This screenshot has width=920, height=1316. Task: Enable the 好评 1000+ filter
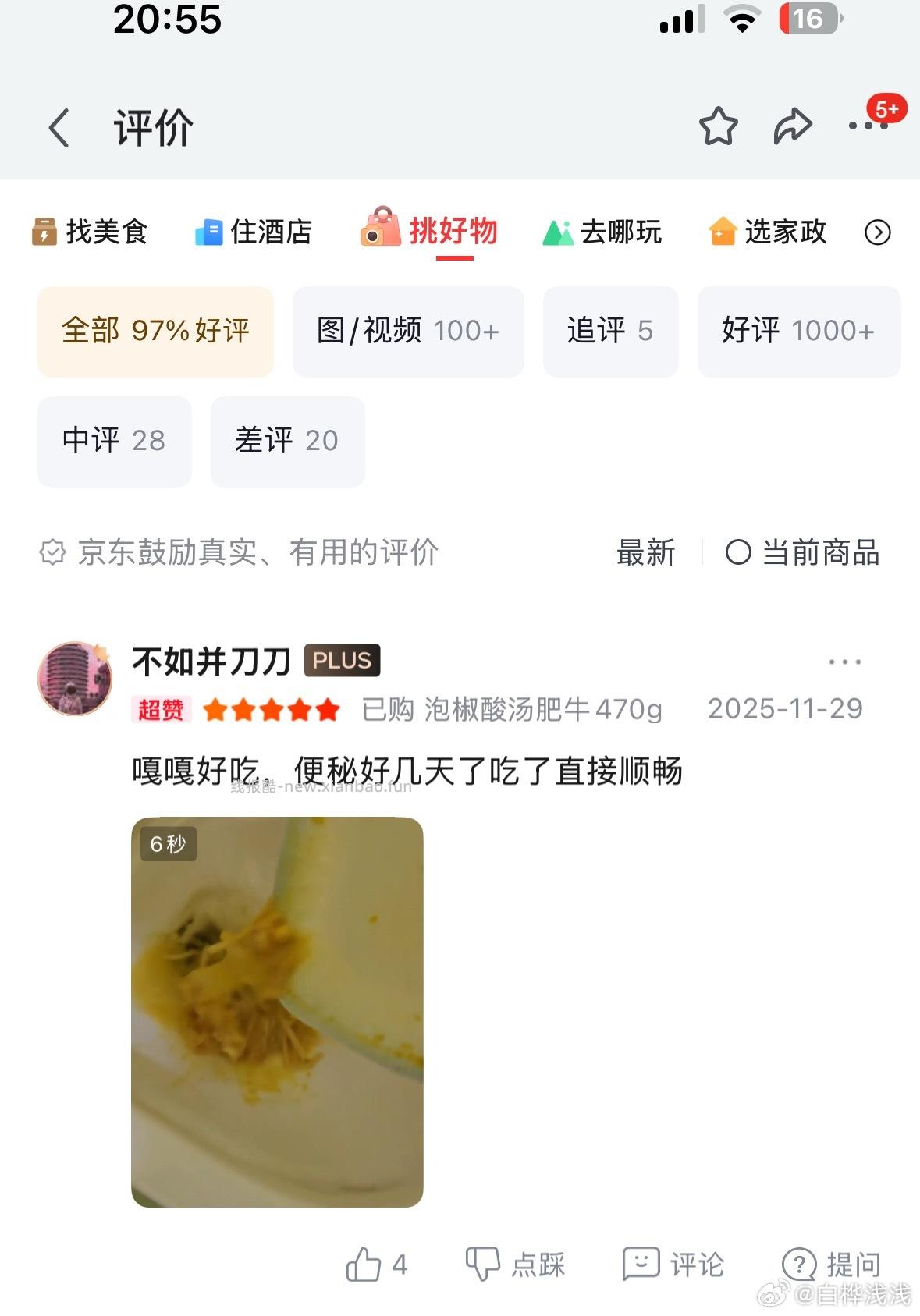click(797, 332)
